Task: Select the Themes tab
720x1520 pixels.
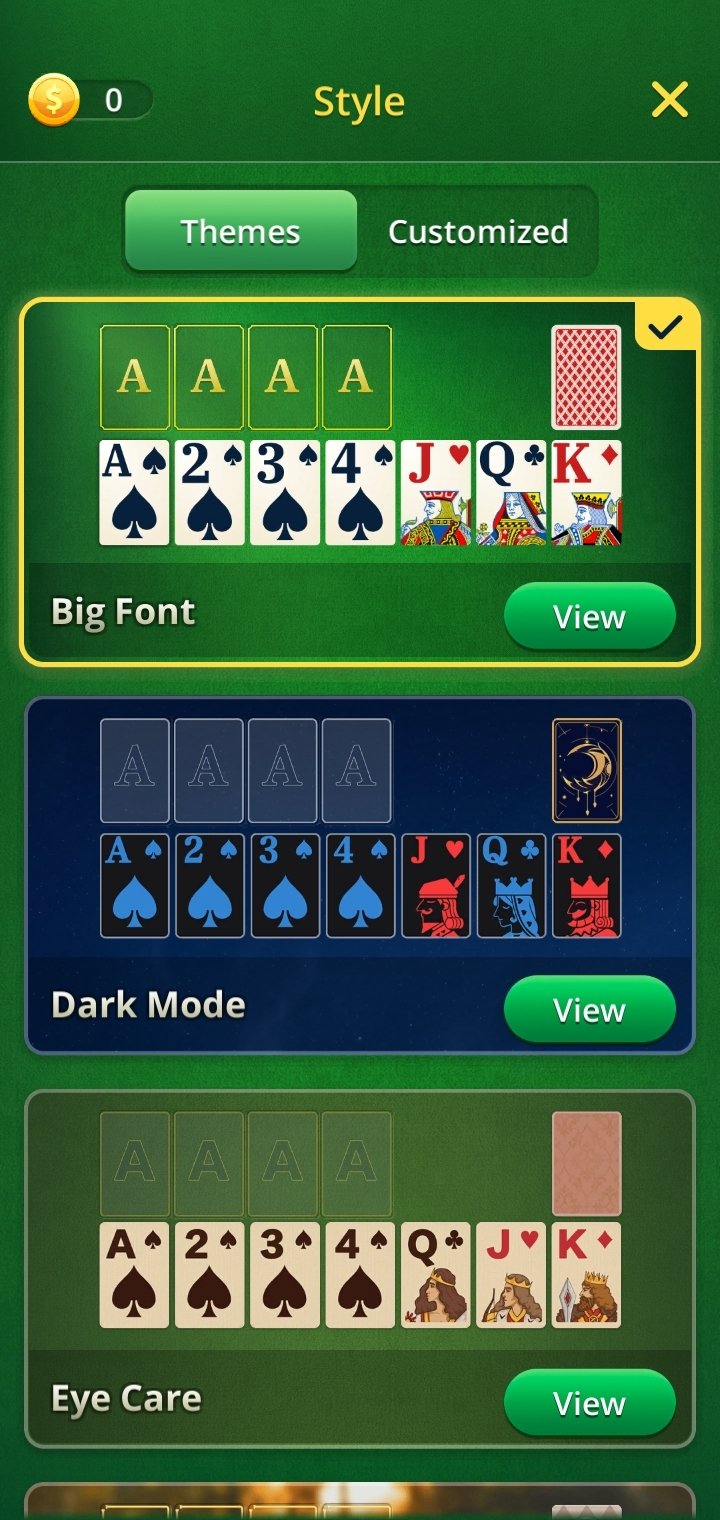Action: tap(240, 231)
